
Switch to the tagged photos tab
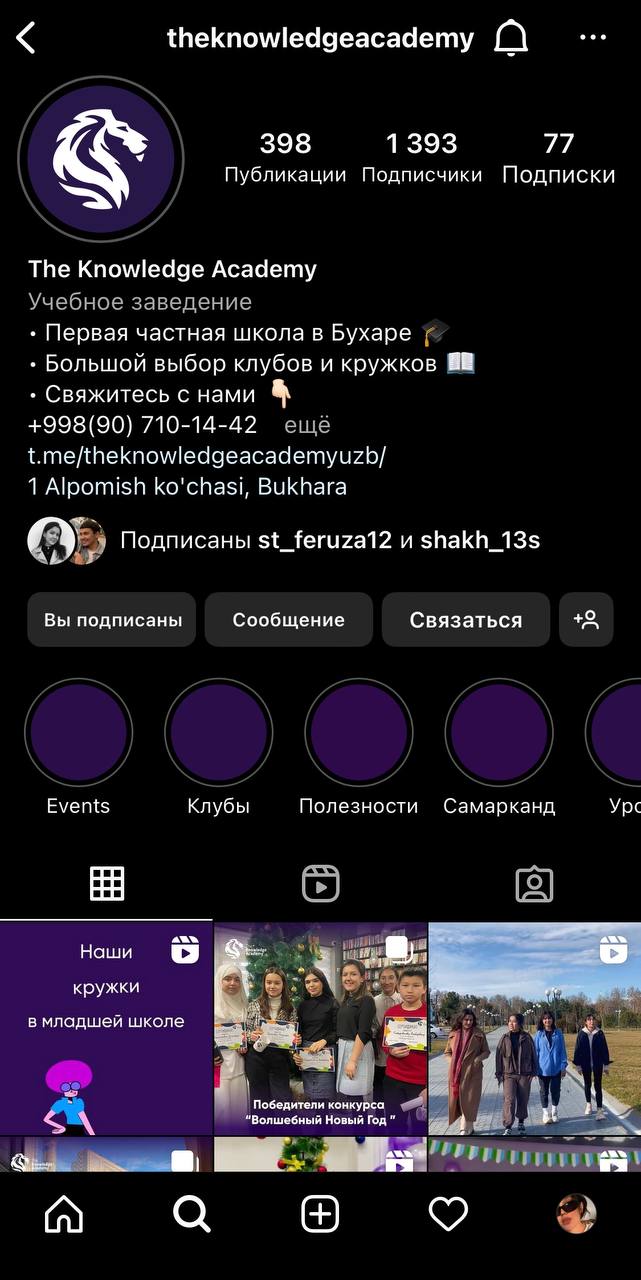click(x=534, y=883)
